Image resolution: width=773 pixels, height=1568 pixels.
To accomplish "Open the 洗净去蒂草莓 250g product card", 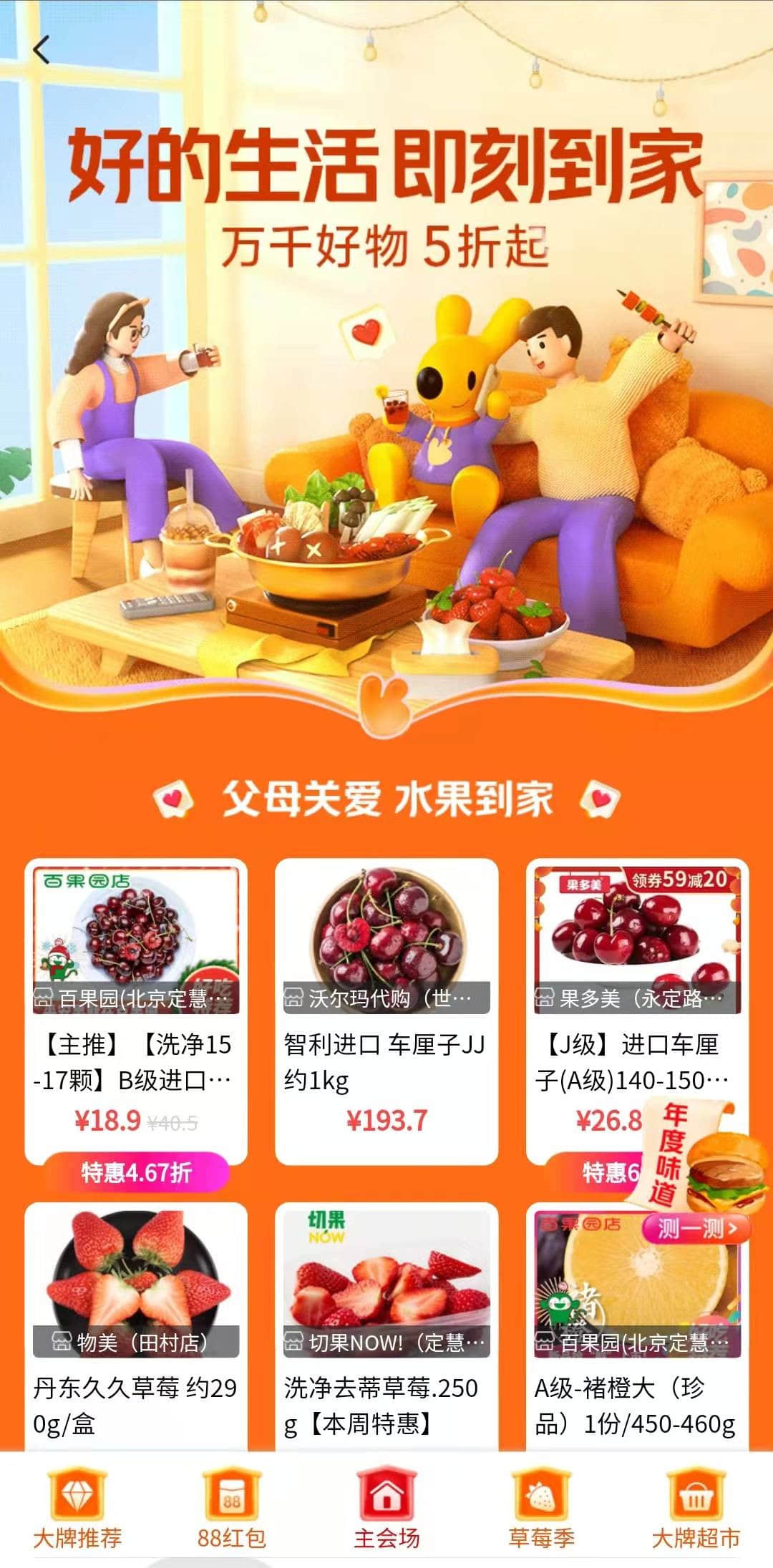I will pos(386,1324).
